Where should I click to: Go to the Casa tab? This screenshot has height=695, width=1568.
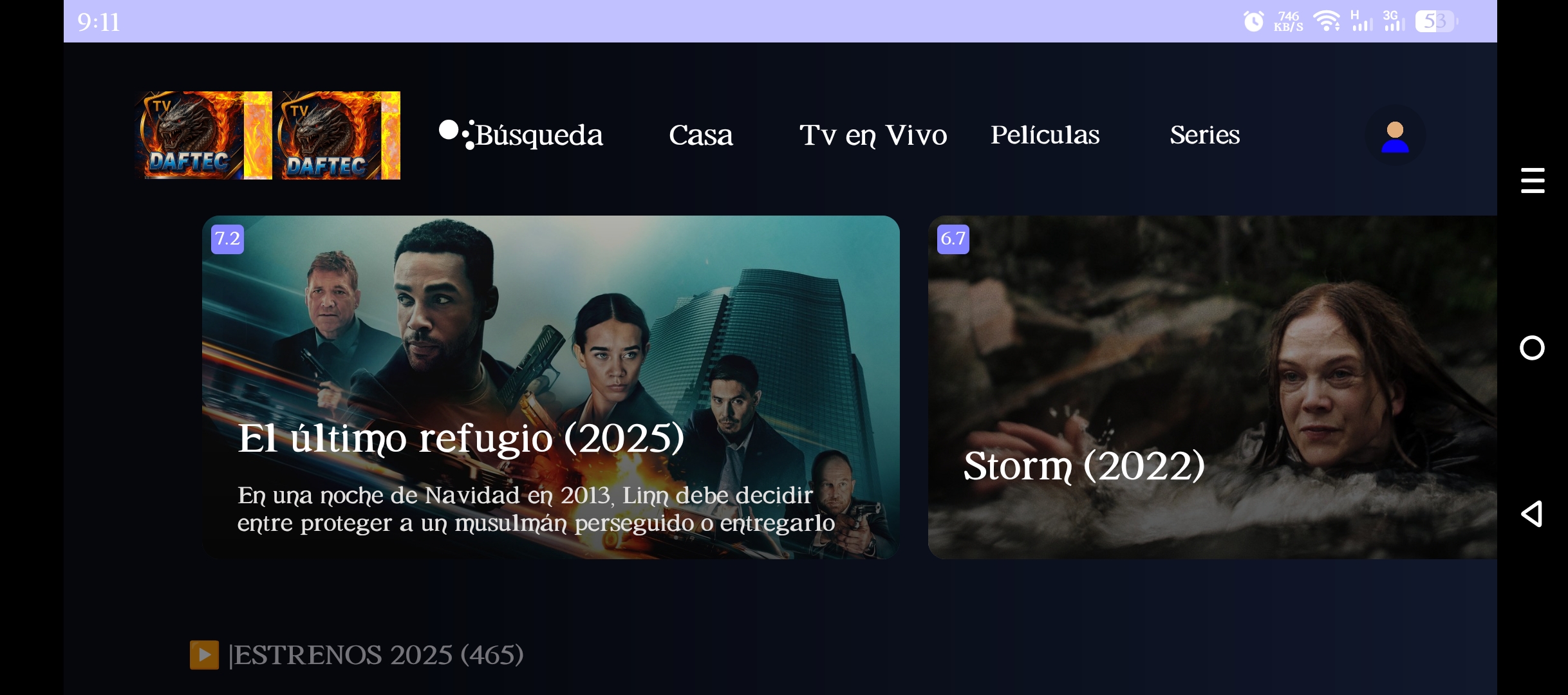coord(700,135)
